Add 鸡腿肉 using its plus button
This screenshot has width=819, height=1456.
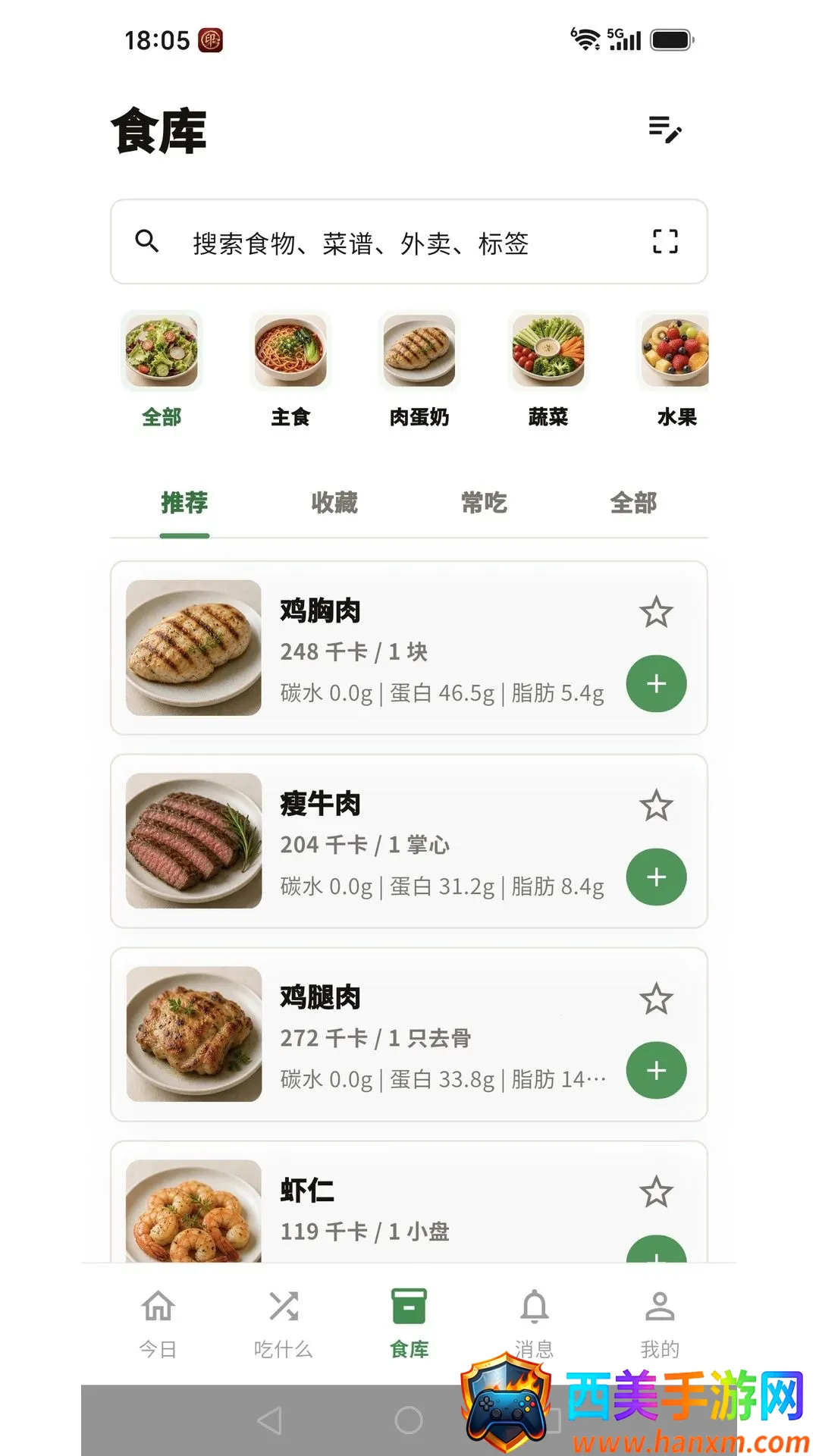click(656, 1071)
